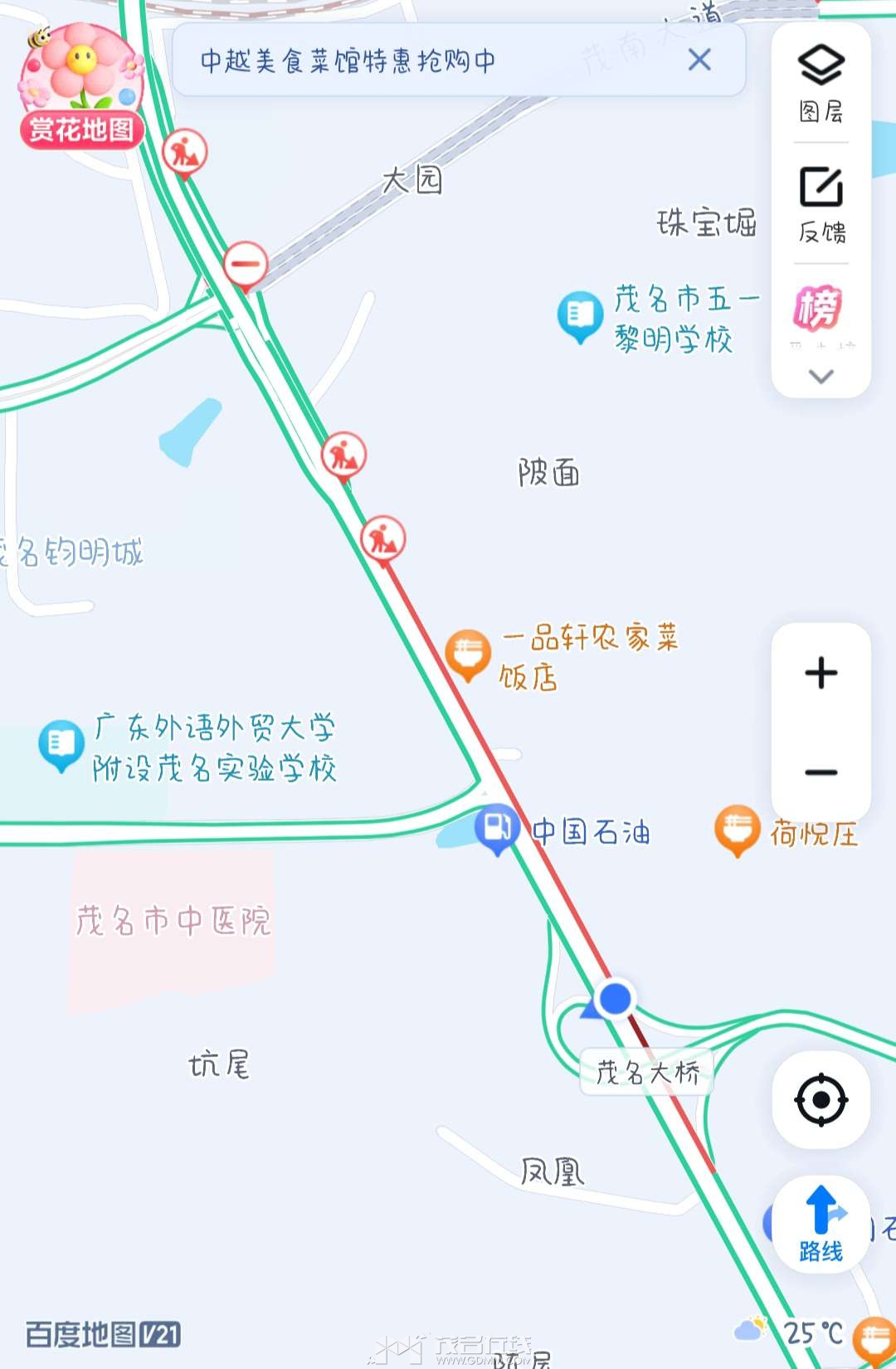Open the 赏花地图 flower map
896x1369 pixels.
pyautogui.click(x=81, y=87)
